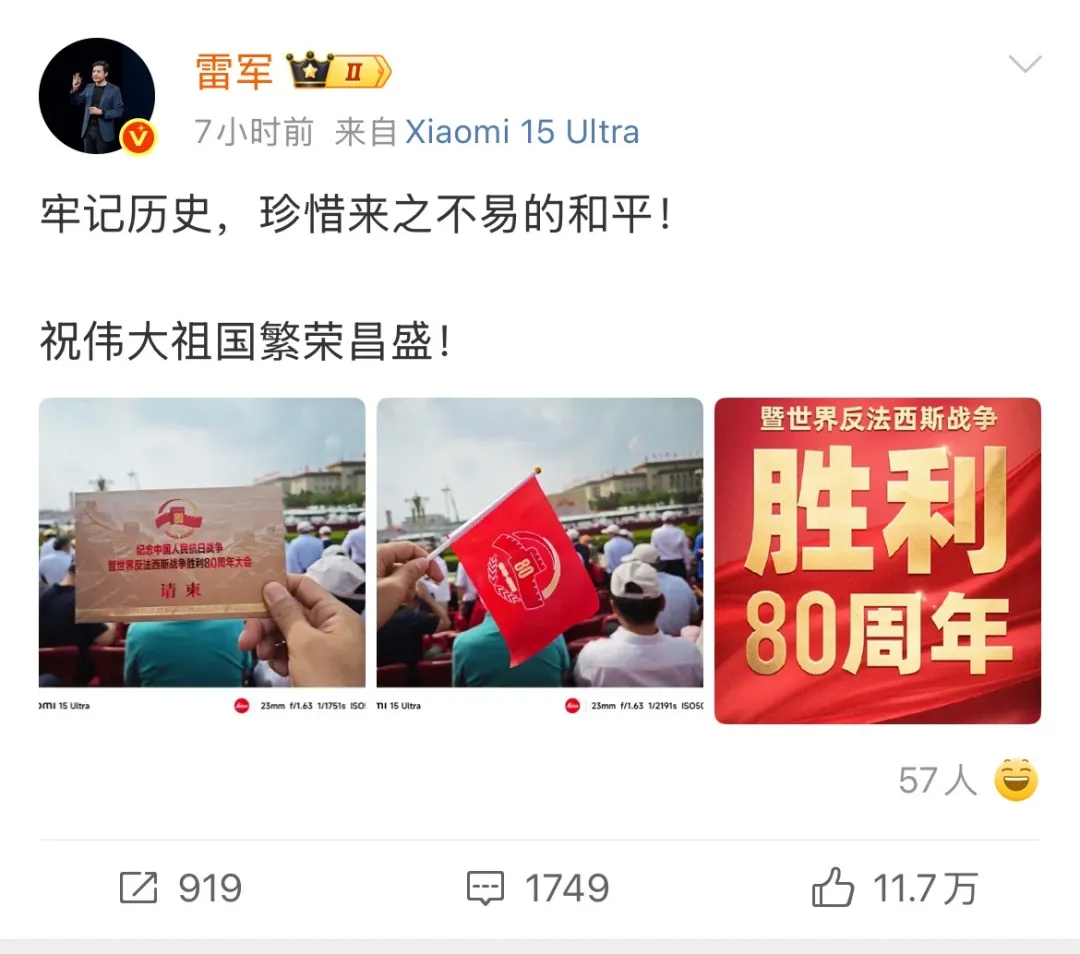Open the comments on this post
The image size is (1080, 954).
(x=538, y=888)
